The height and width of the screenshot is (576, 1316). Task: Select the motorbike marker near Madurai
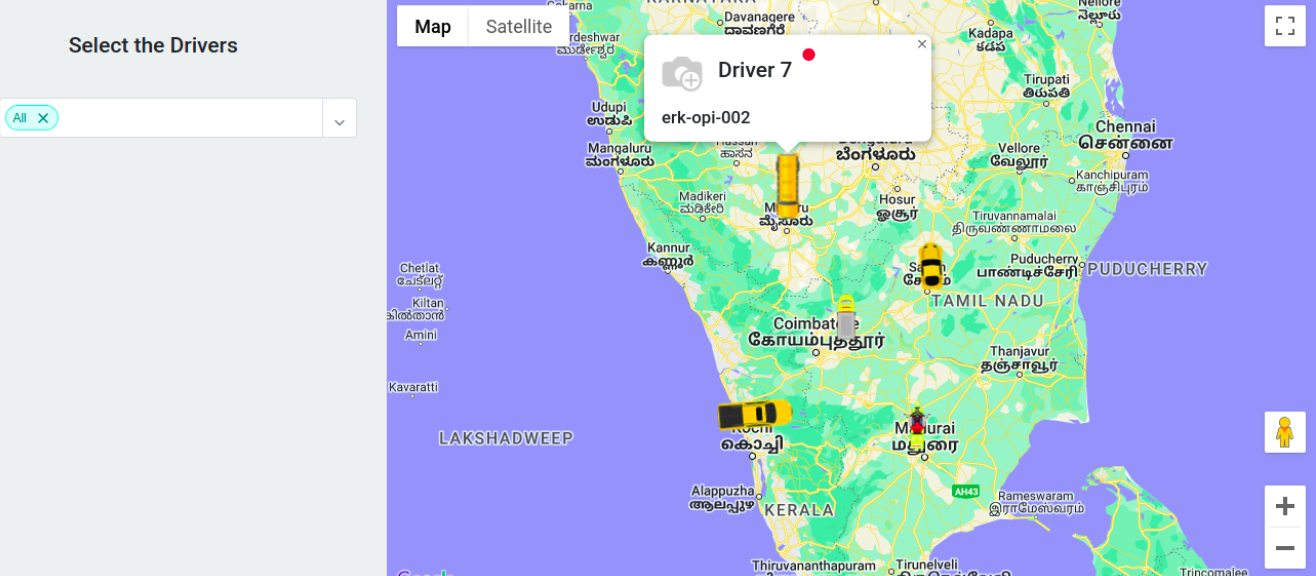tap(917, 428)
